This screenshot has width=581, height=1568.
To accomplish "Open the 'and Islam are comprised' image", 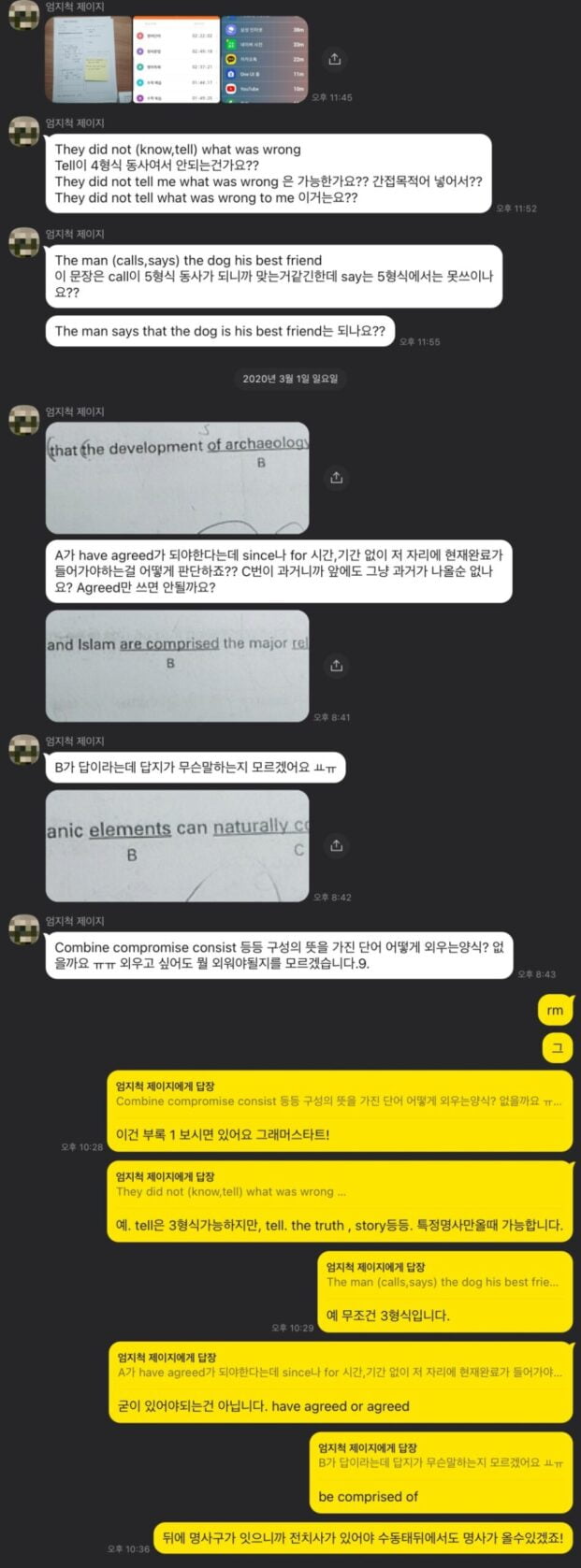I will pos(178,666).
